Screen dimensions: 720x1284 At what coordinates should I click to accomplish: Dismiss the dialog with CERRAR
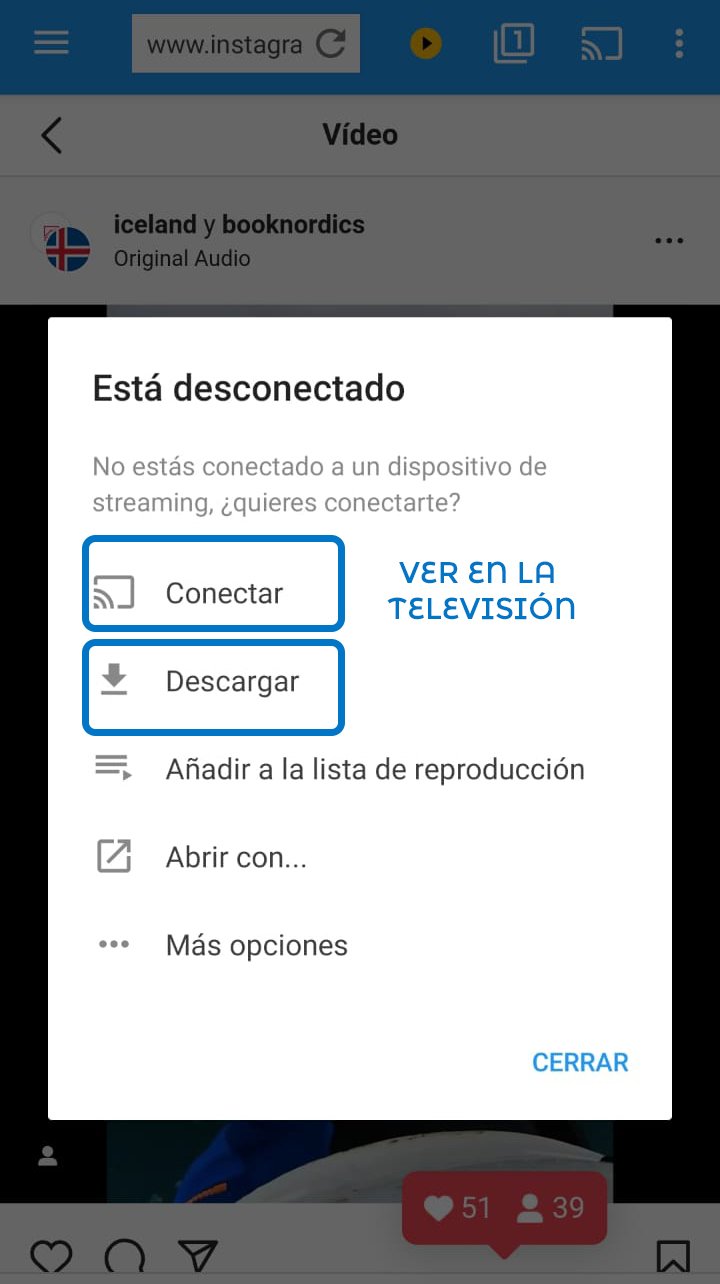580,1062
